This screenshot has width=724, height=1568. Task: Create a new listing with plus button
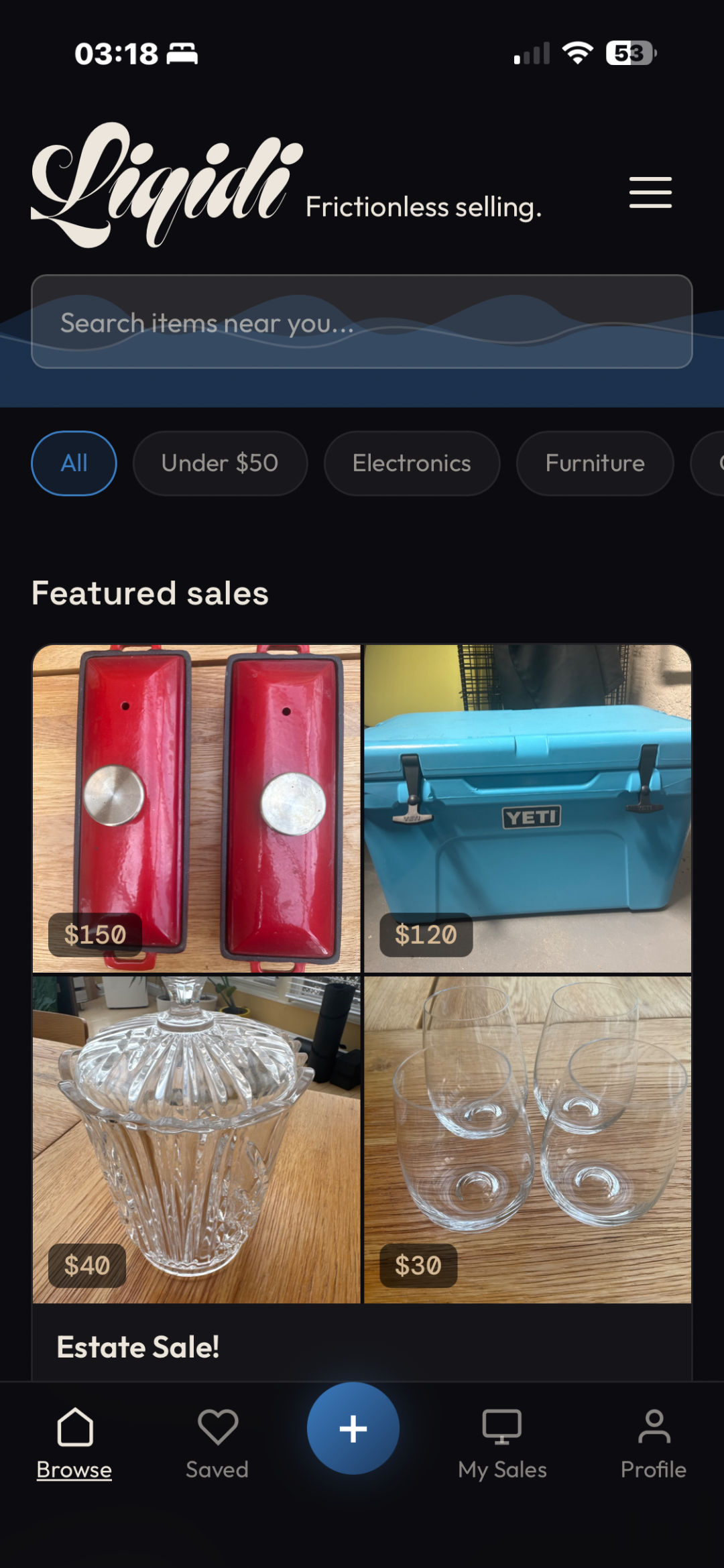click(x=353, y=1429)
